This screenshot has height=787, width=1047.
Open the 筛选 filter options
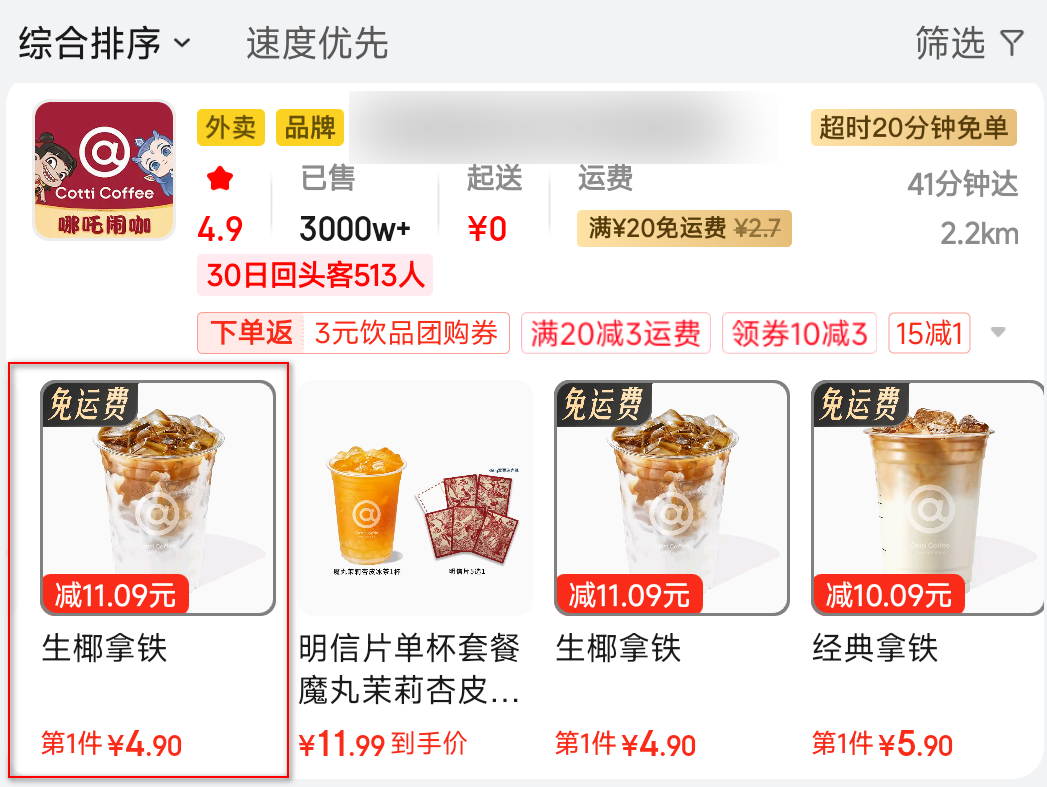pos(969,43)
